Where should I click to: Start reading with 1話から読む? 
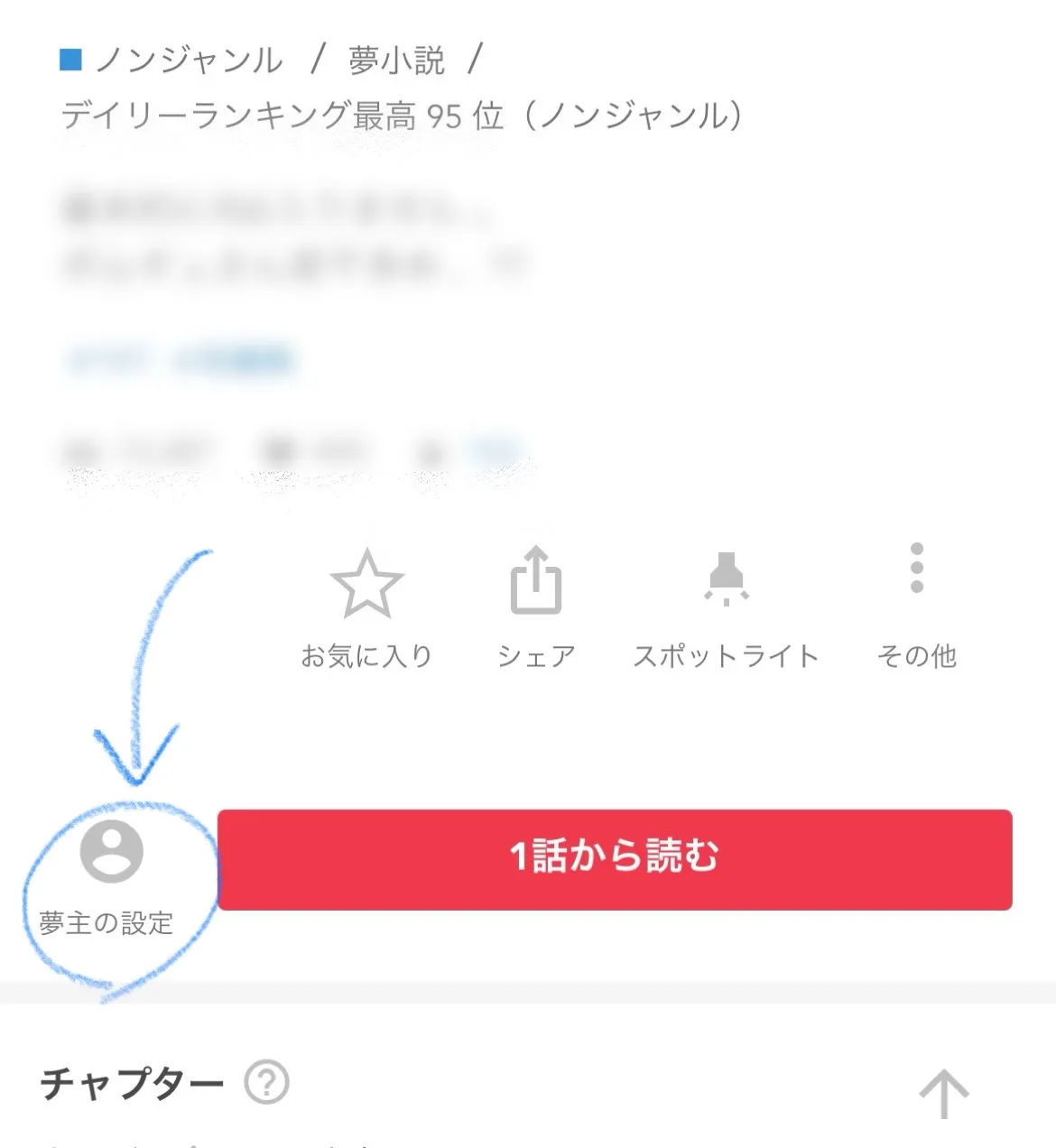click(615, 859)
